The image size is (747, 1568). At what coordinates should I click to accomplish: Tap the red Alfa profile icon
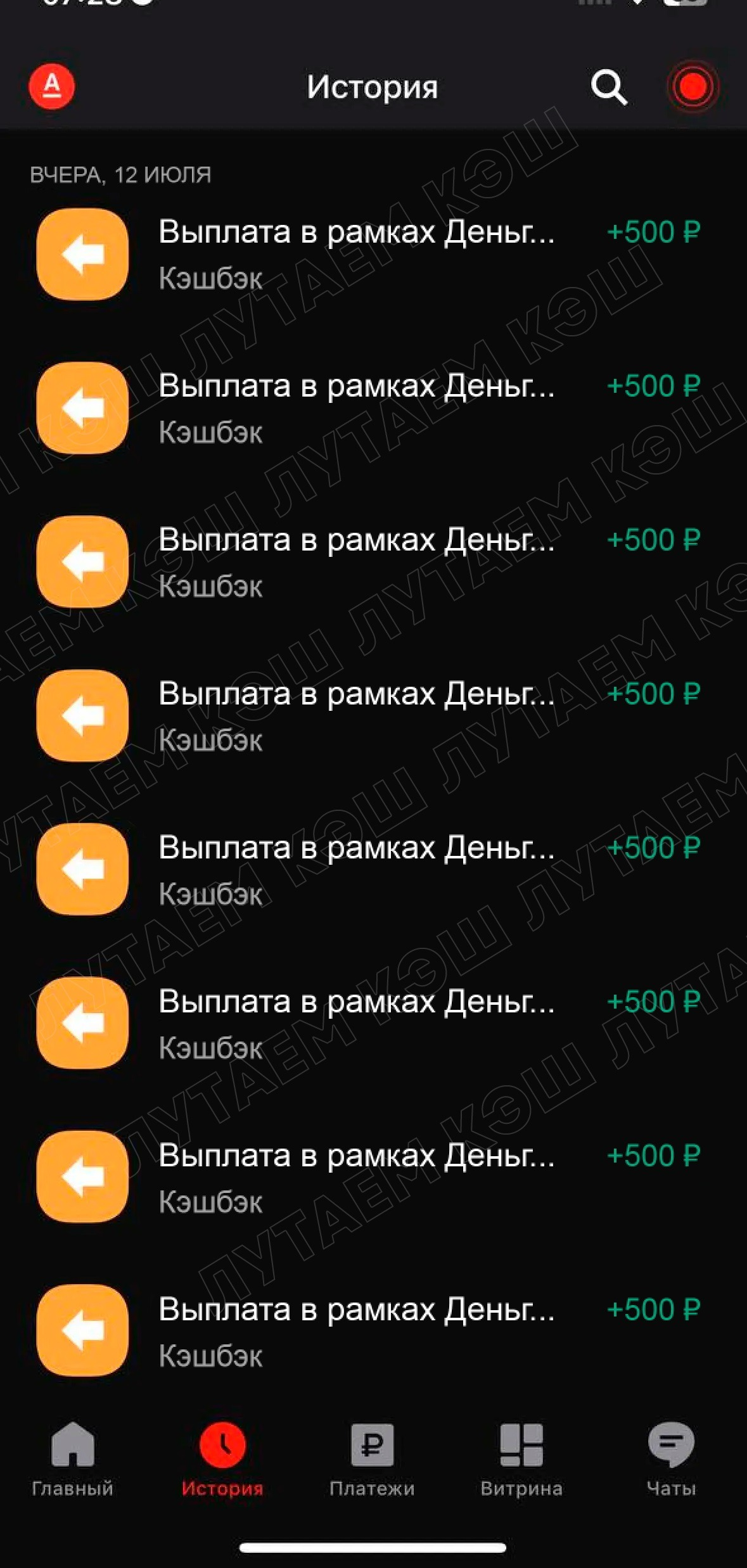pyautogui.click(x=52, y=87)
